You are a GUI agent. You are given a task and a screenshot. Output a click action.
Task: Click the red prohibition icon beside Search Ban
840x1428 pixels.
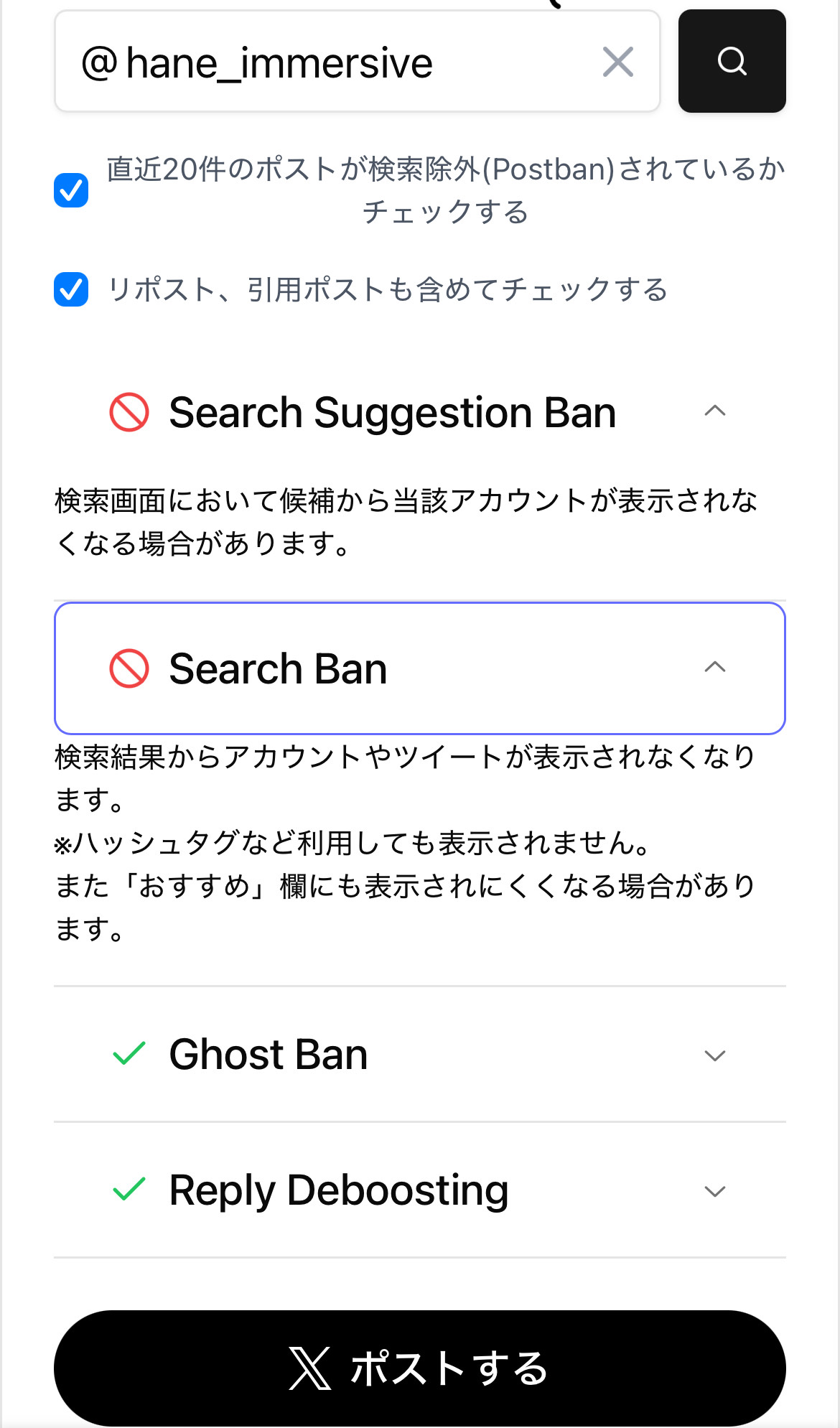(x=129, y=668)
